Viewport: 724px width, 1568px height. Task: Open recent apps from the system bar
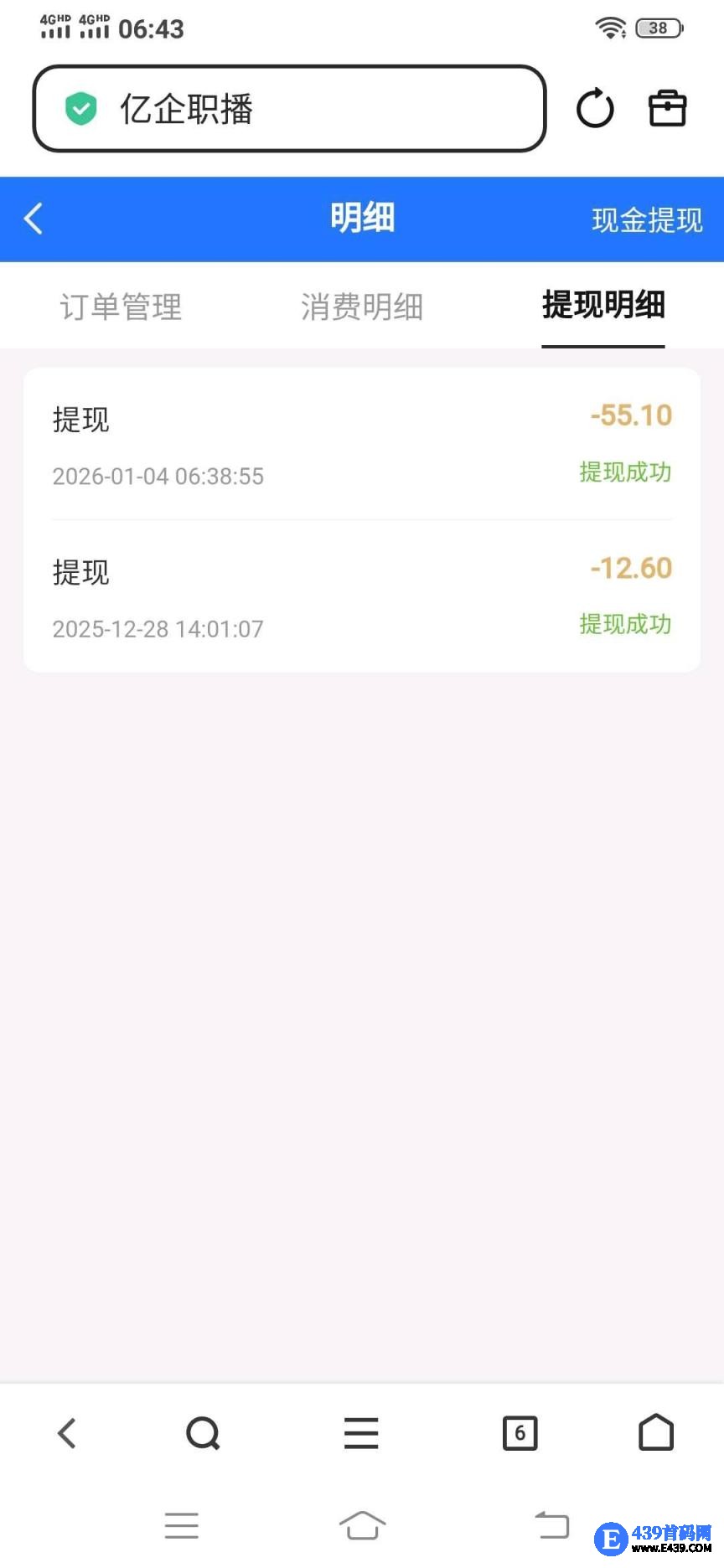182,1525
